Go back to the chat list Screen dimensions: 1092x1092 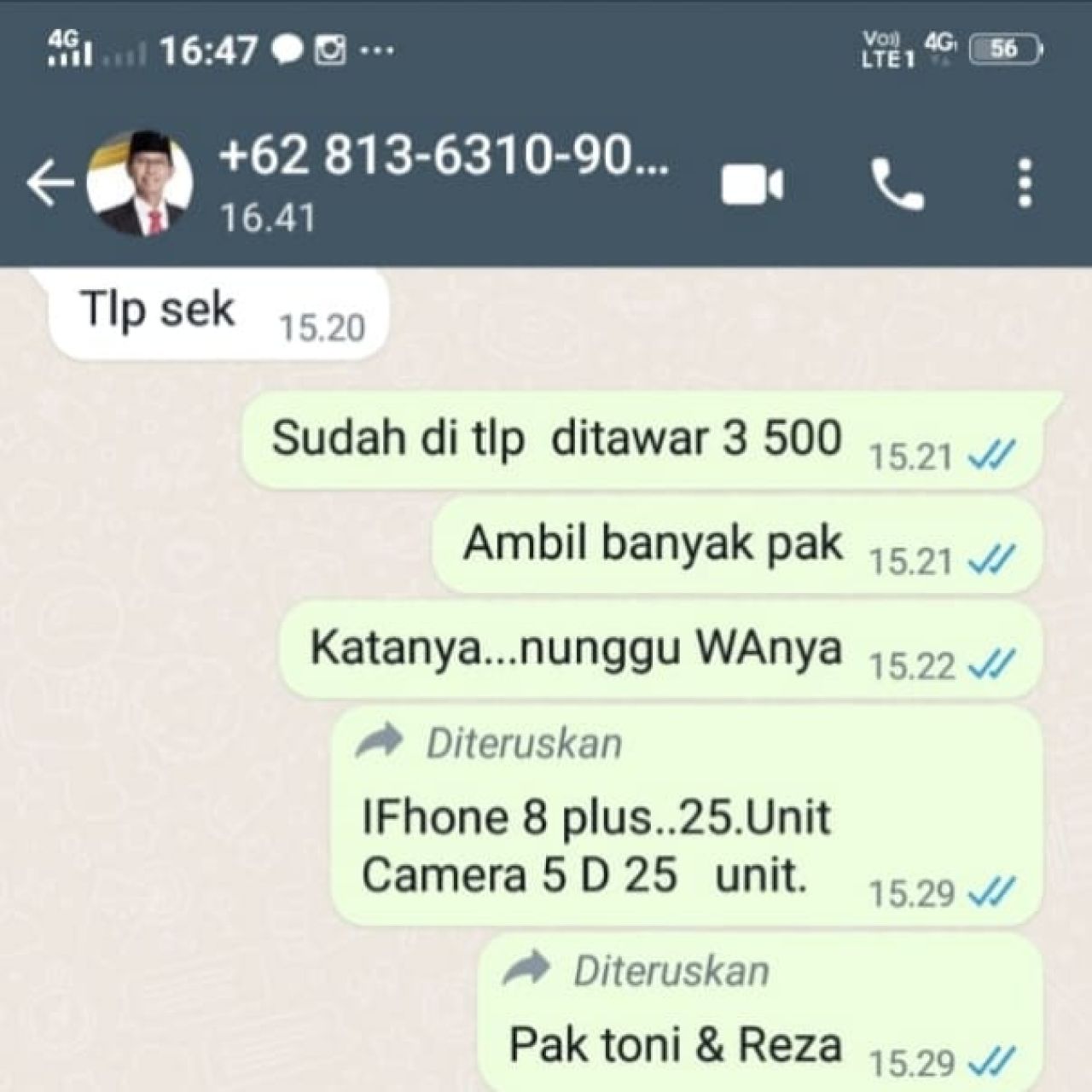49,183
